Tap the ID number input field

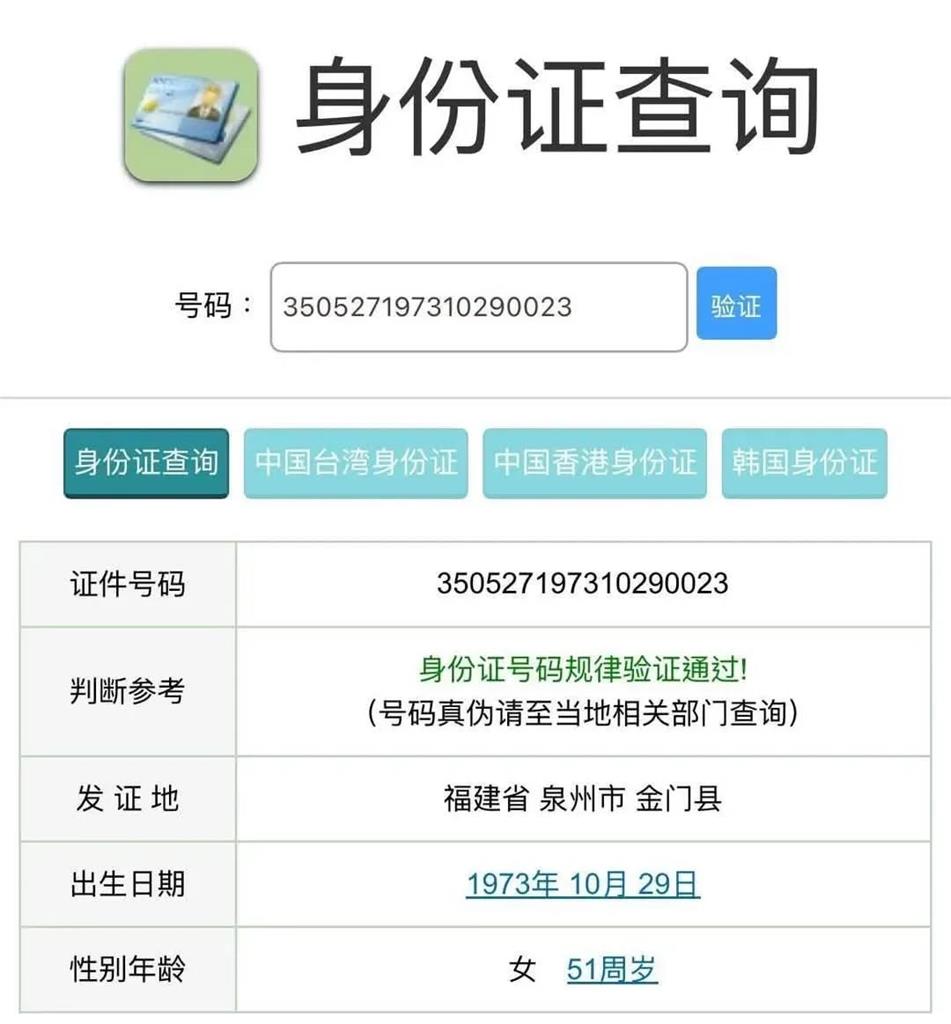(478, 307)
